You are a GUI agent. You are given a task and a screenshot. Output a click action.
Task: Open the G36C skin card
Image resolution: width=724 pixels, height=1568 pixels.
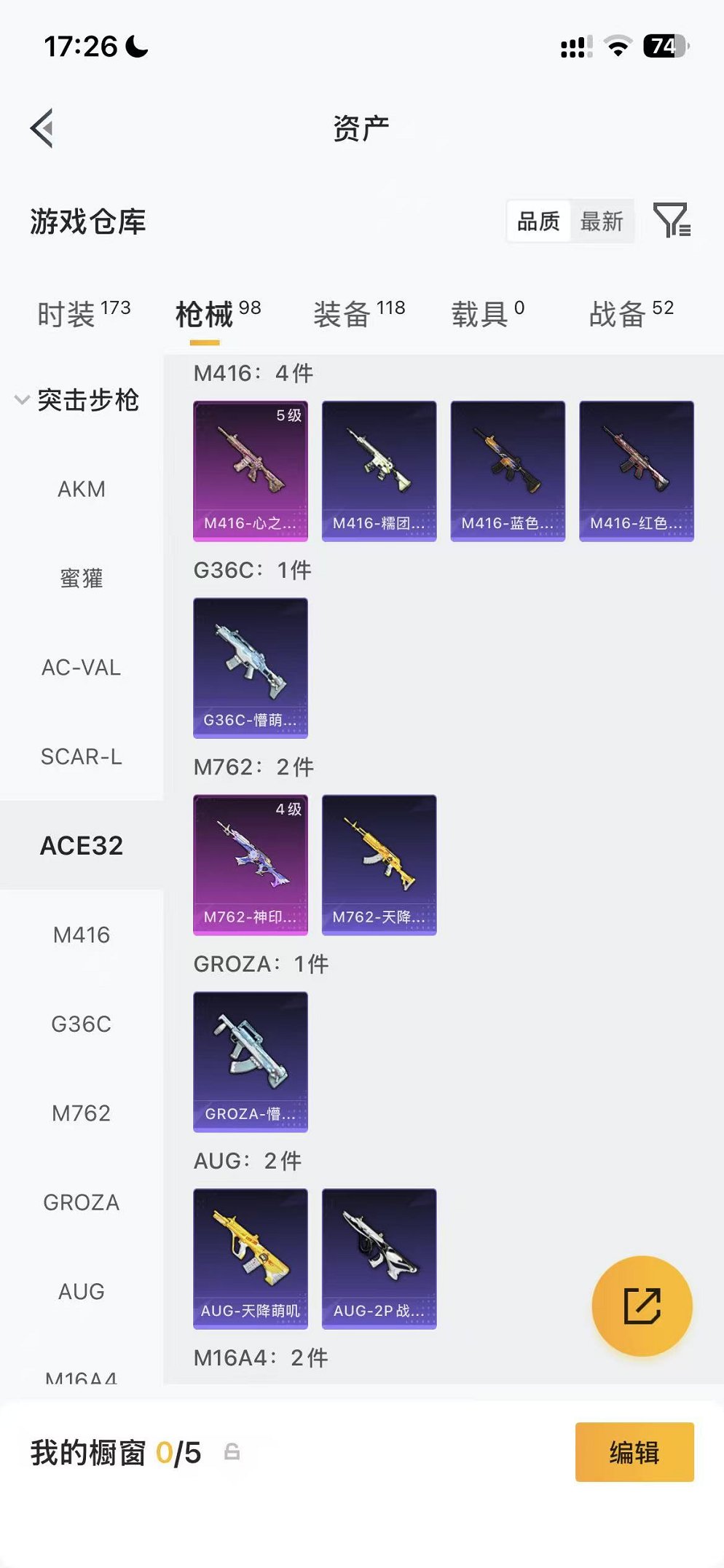coord(251,667)
